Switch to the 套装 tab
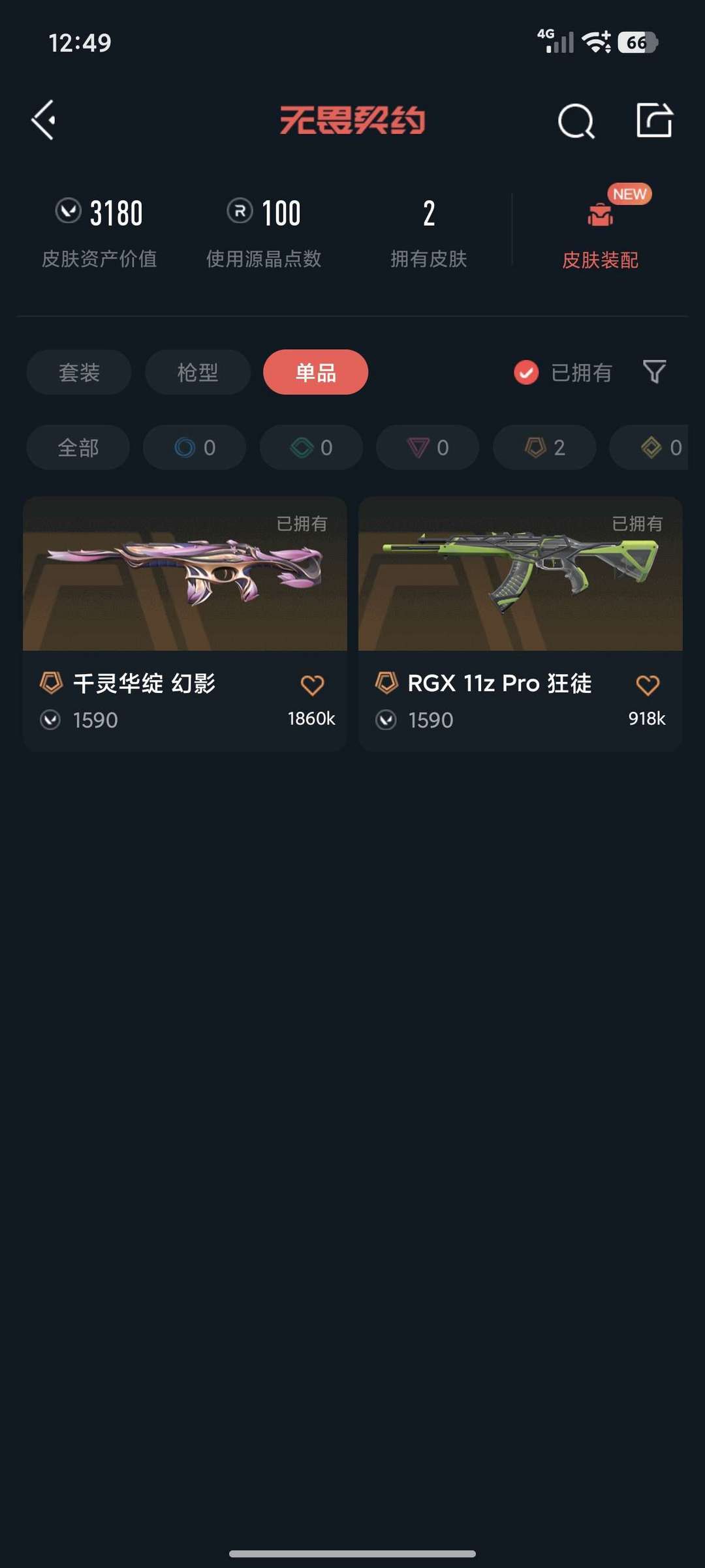 [x=79, y=373]
